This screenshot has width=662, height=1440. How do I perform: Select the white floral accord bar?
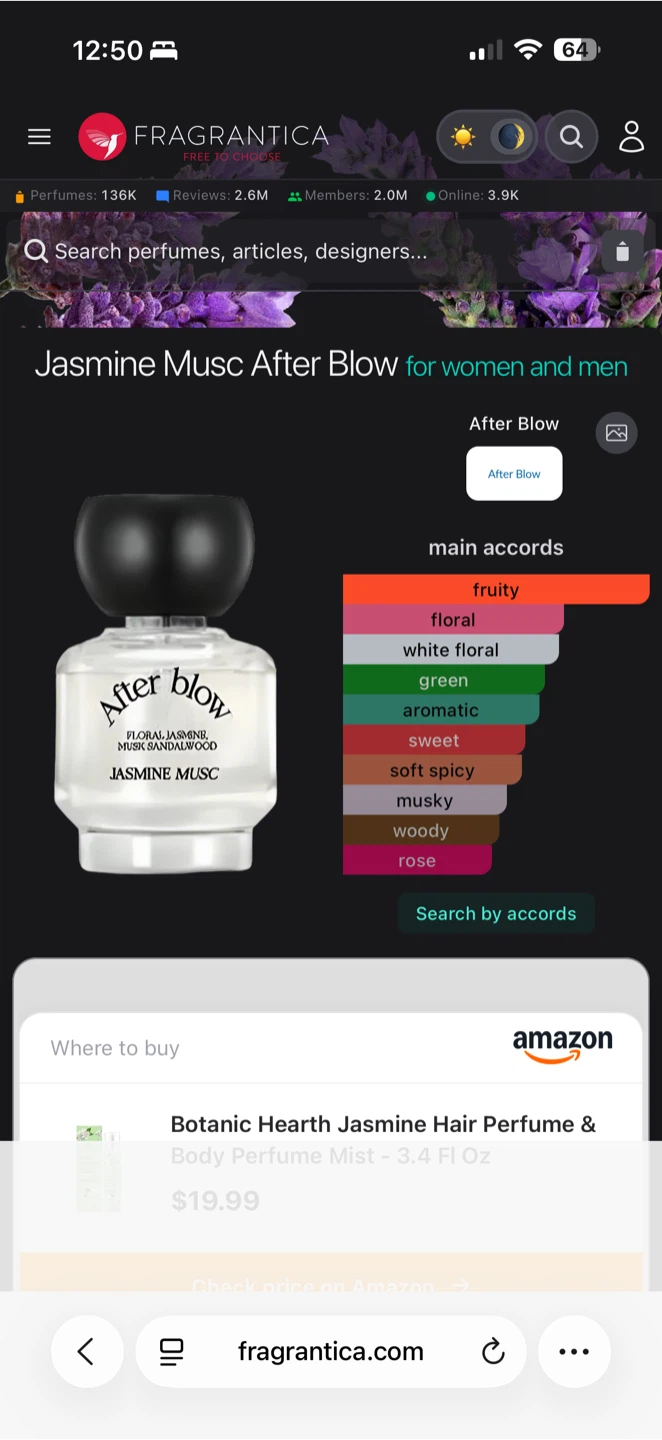(x=451, y=650)
